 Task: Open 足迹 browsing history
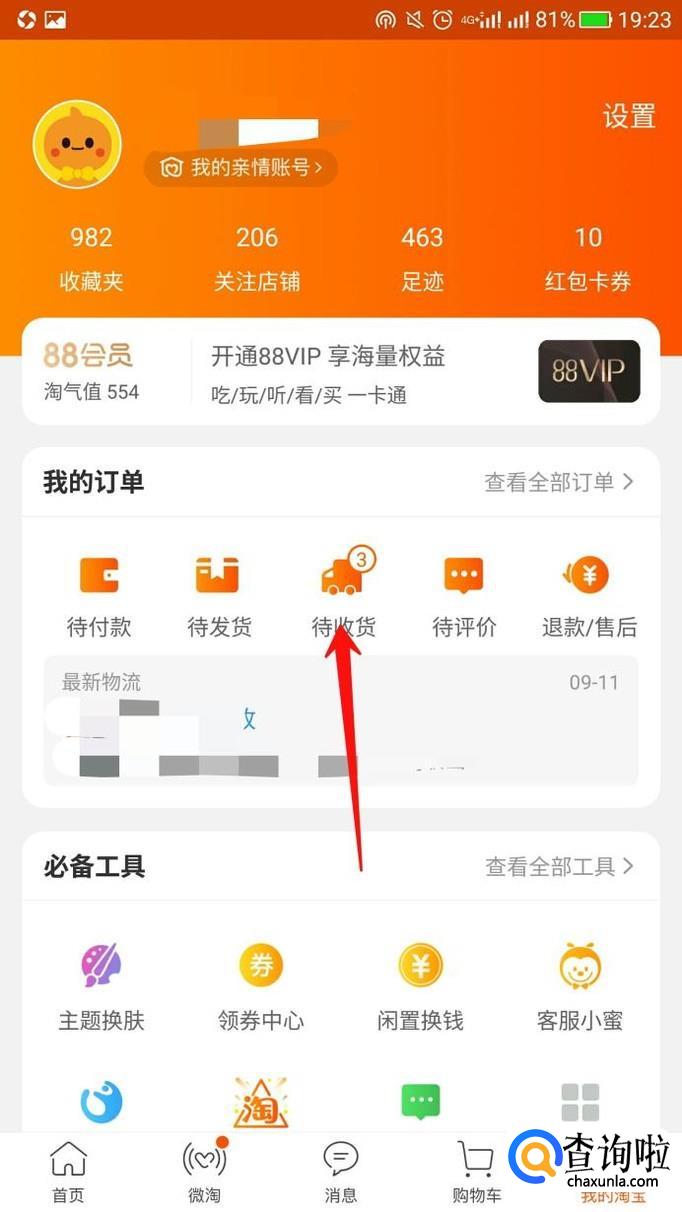tap(422, 258)
